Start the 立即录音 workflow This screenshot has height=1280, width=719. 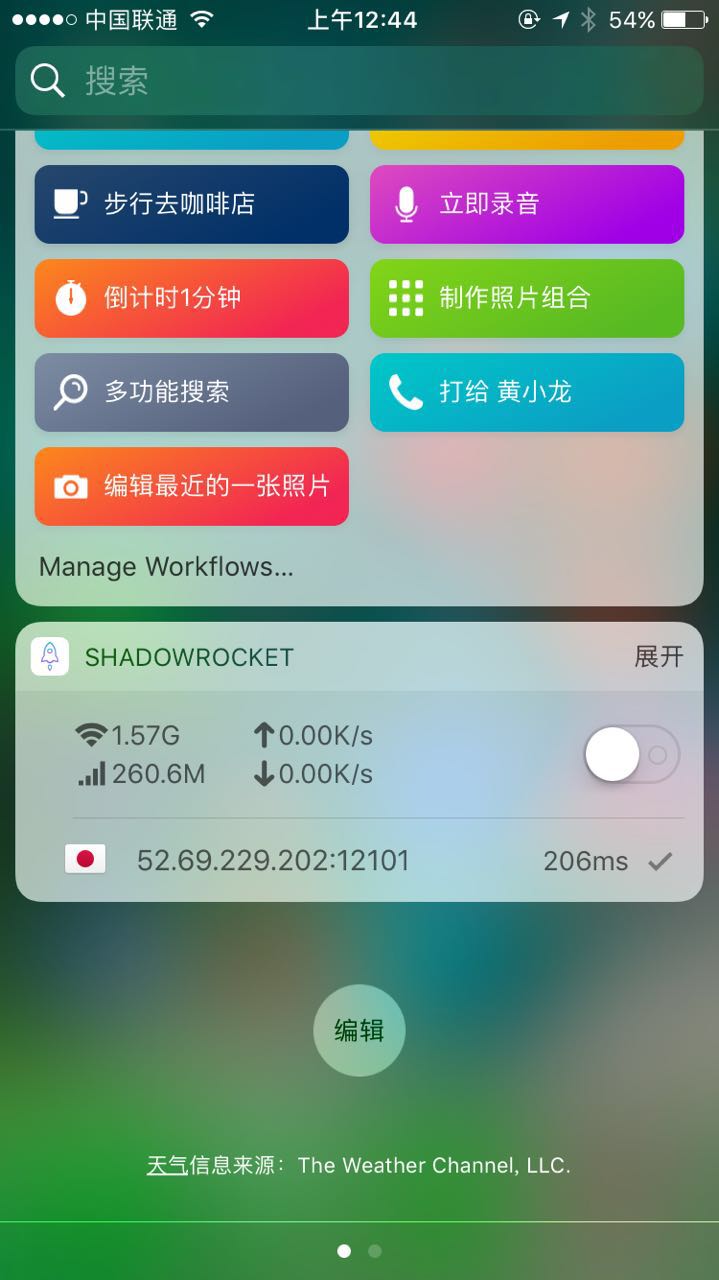(527, 204)
